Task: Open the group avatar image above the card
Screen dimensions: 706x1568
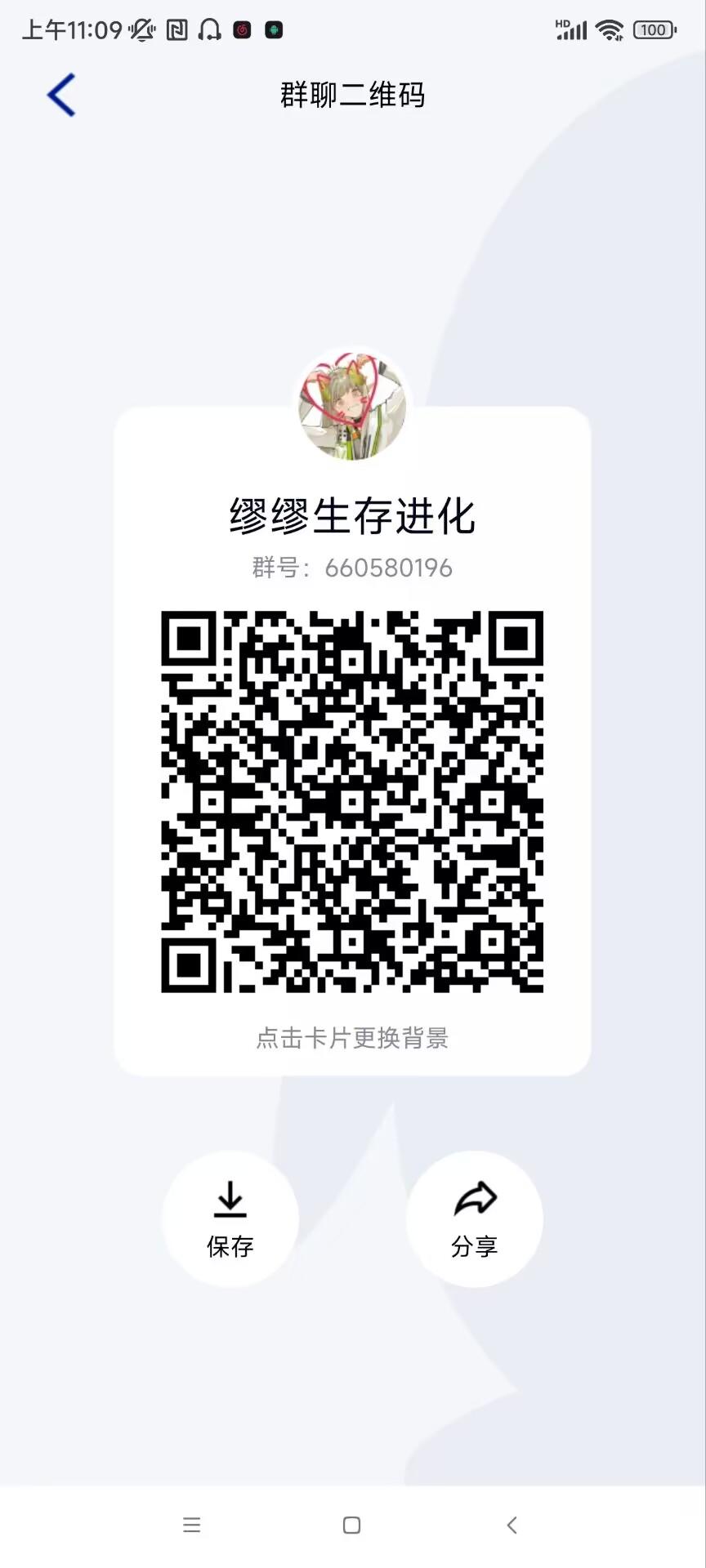Action: pyautogui.click(x=351, y=406)
